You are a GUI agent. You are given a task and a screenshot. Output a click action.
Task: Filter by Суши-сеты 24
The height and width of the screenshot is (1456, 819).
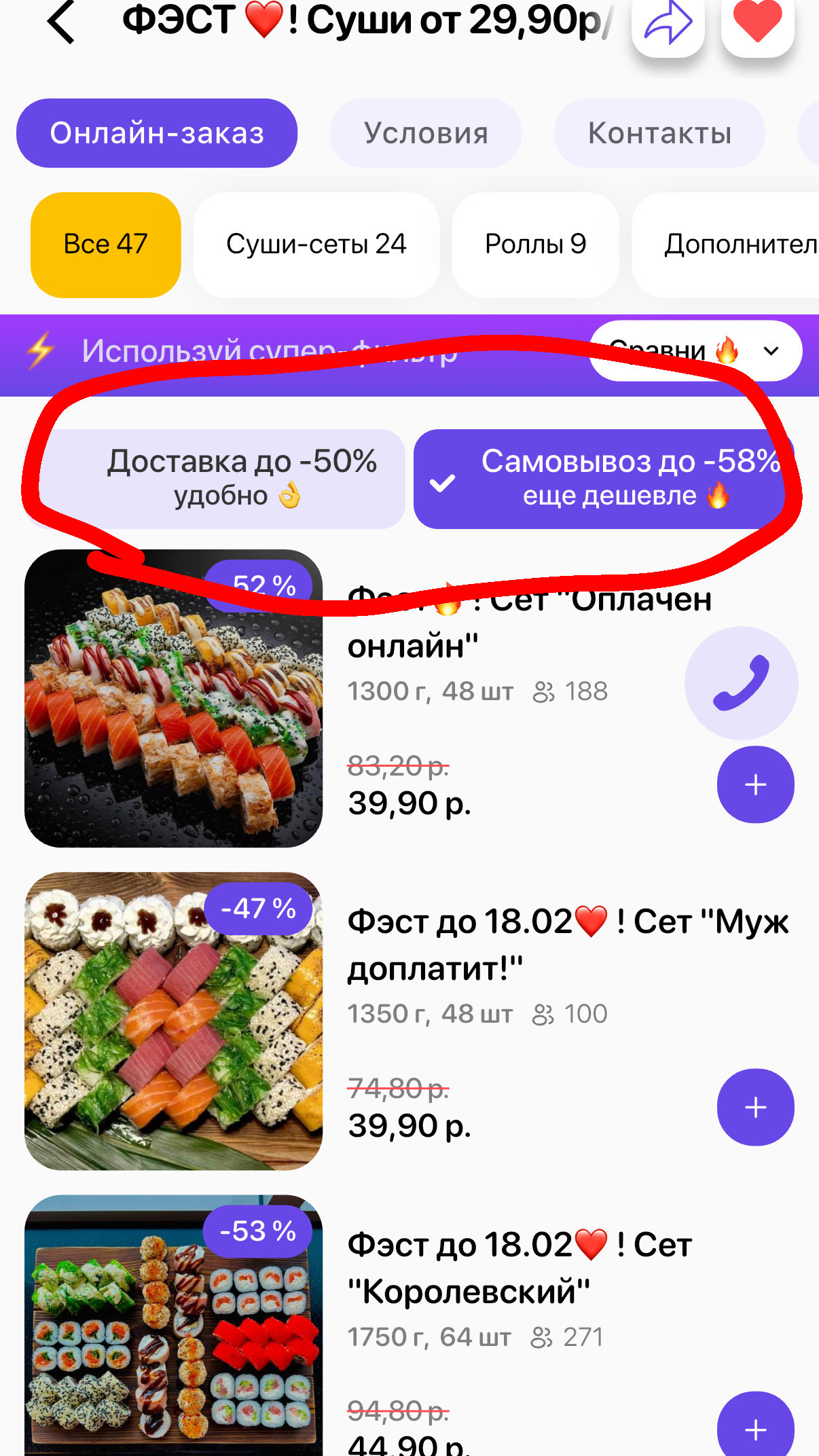click(316, 244)
